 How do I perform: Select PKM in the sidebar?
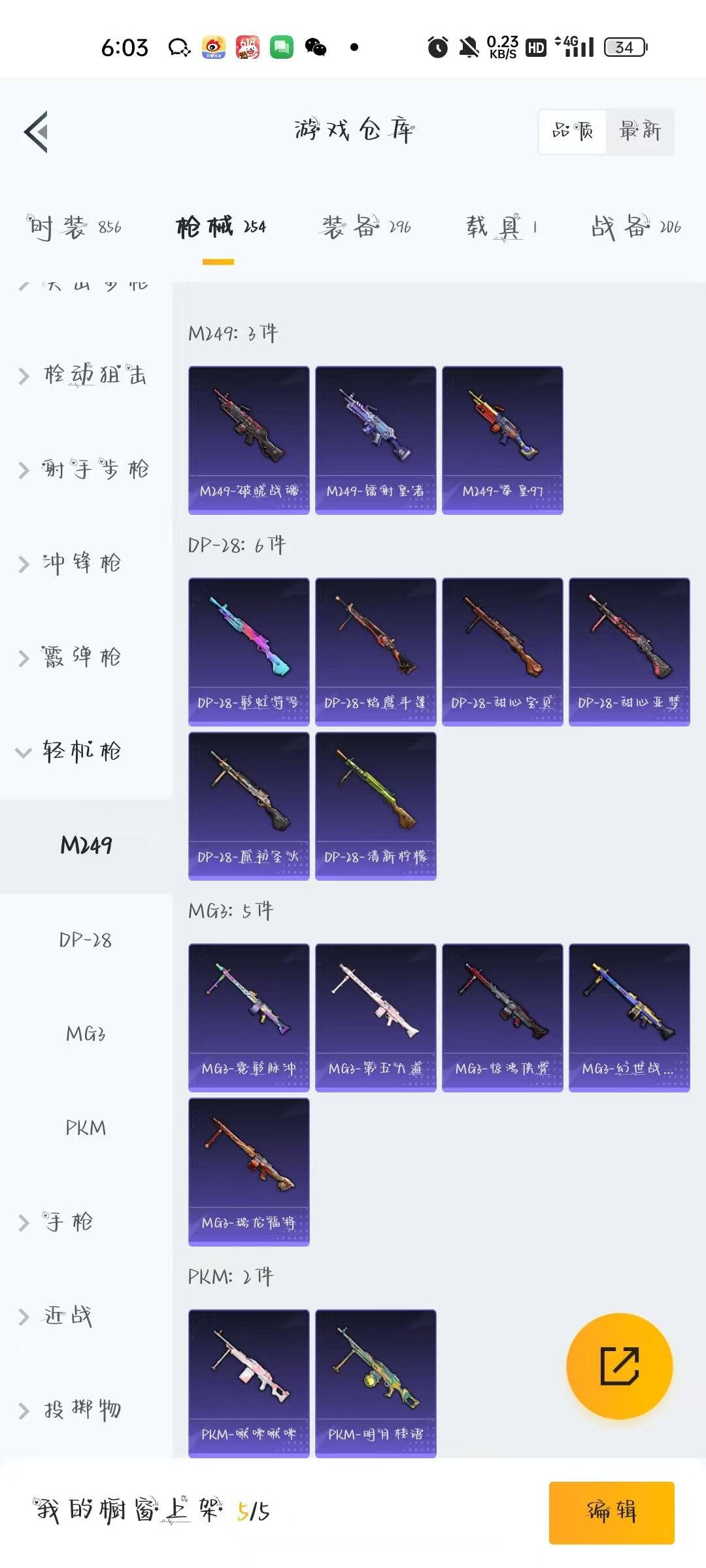coord(86,1128)
